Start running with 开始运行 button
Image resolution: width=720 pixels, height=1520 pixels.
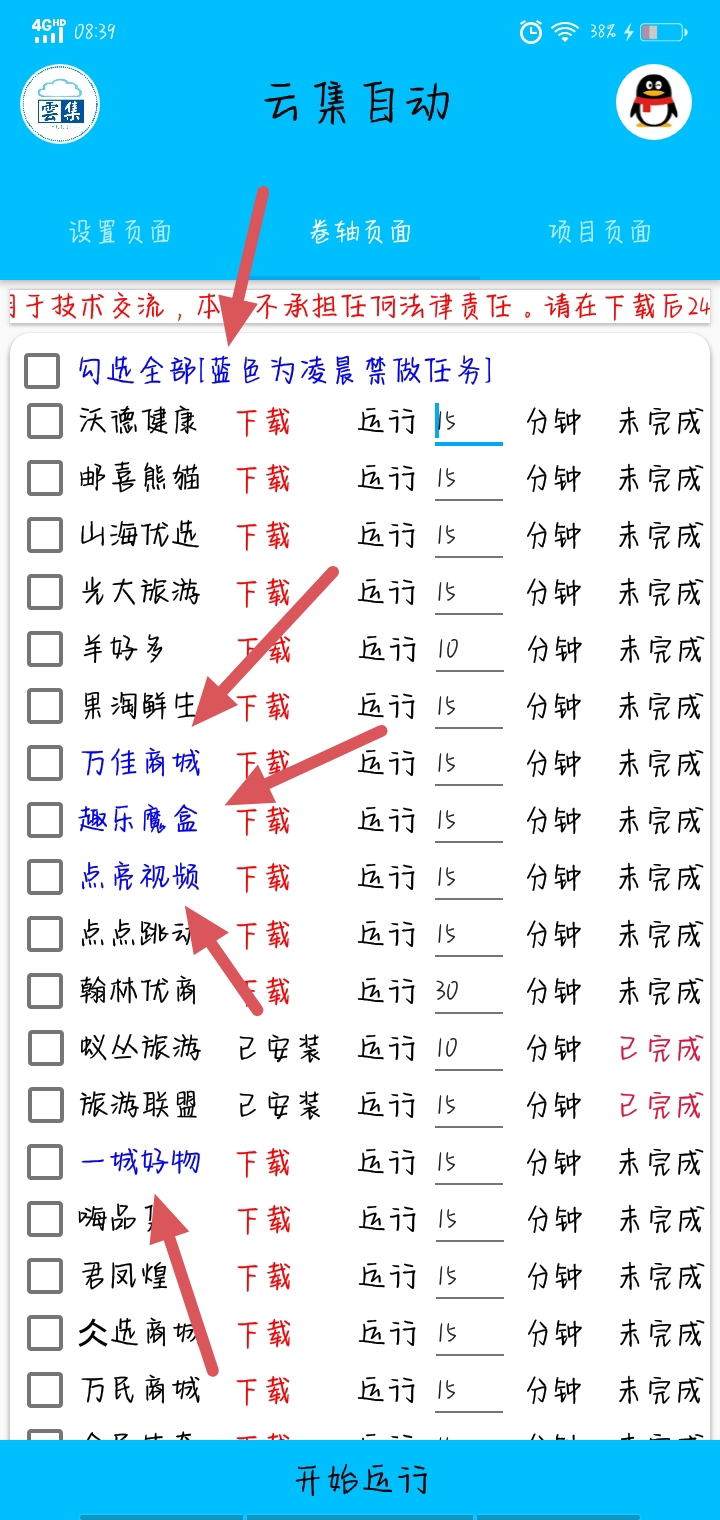(x=360, y=1479)
